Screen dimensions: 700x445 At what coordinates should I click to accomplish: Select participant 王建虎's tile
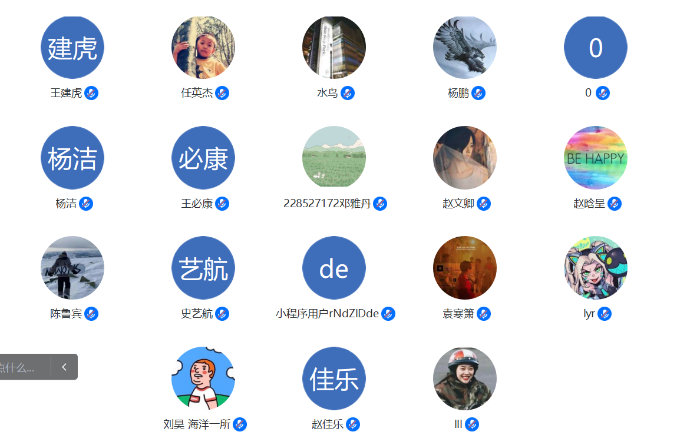(72, 48)
